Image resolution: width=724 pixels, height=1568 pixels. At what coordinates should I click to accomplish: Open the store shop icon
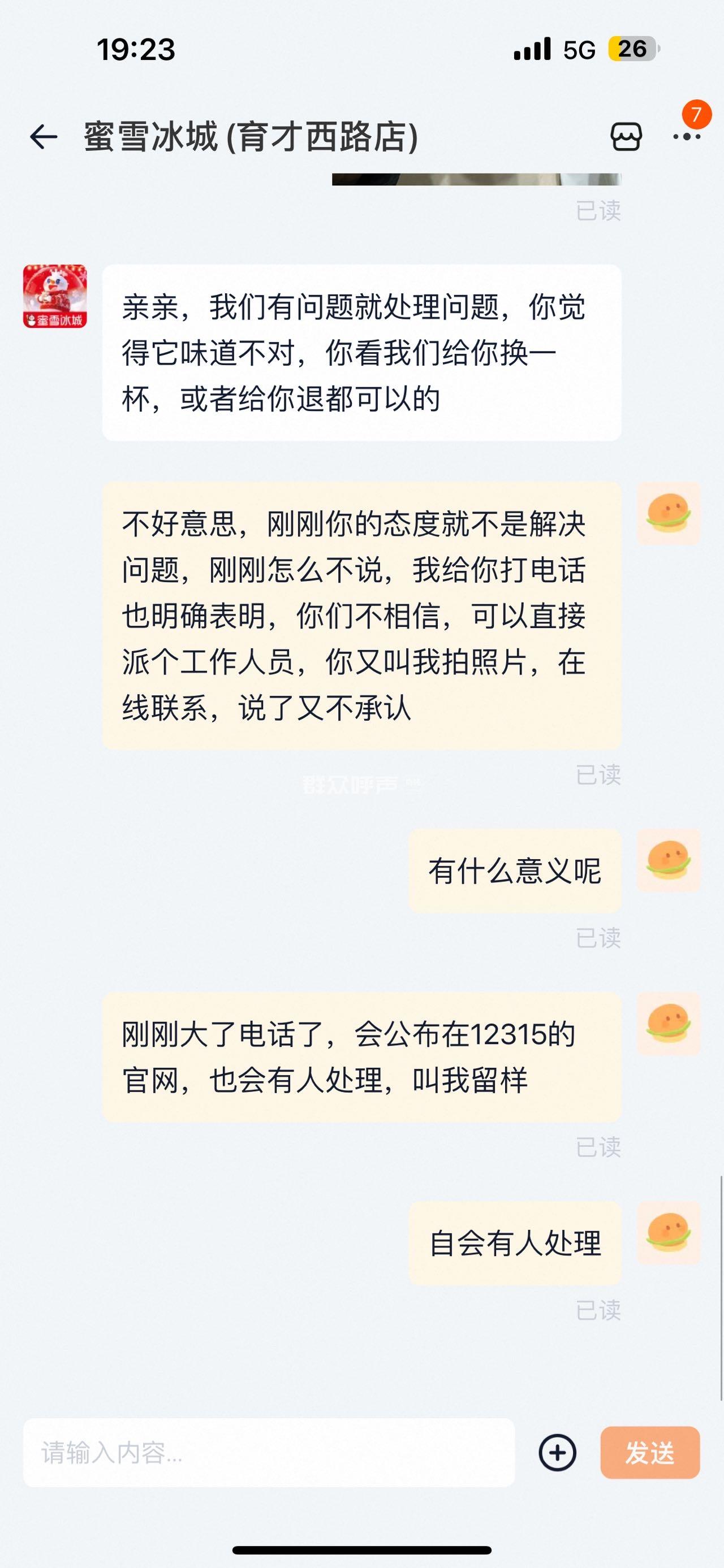(x=626, y=136)
